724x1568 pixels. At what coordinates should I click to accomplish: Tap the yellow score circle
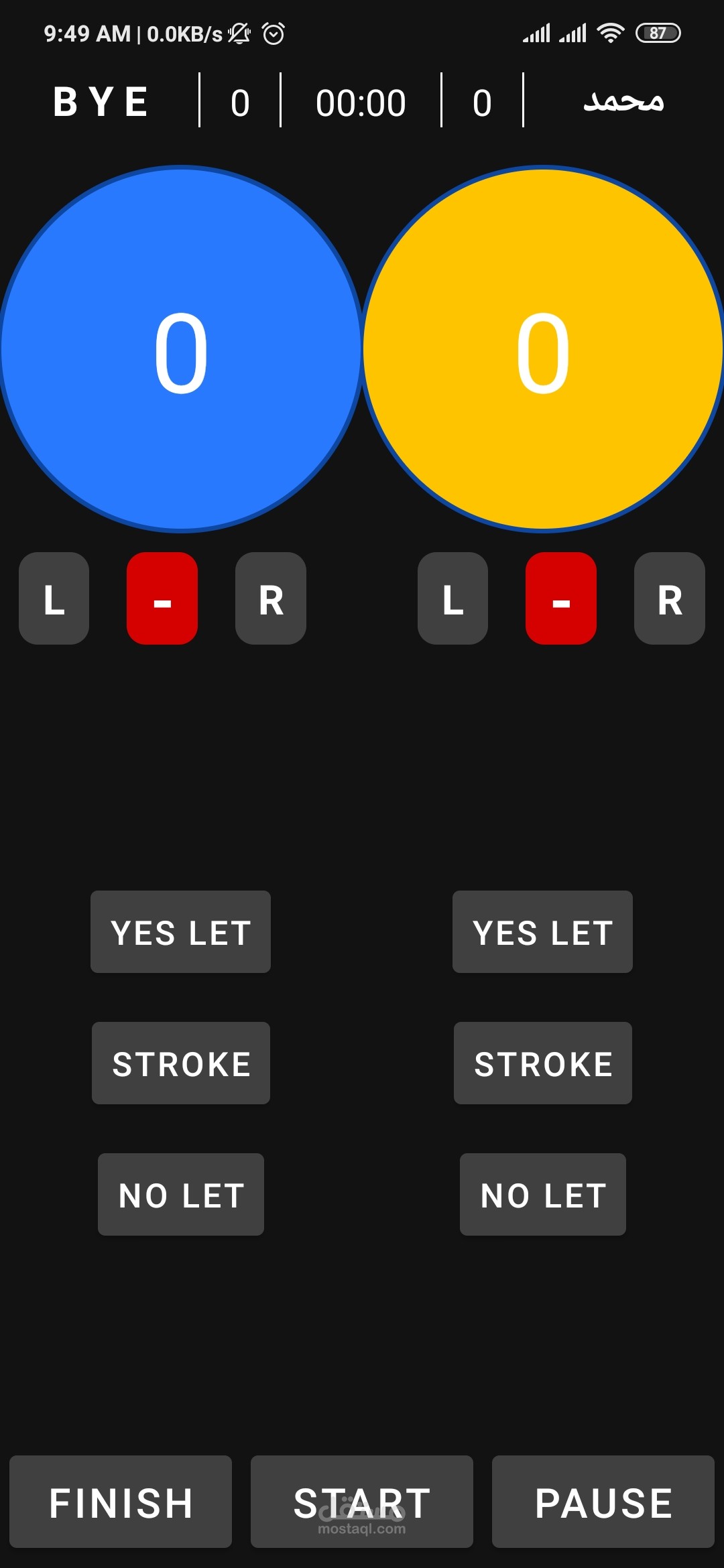point(543,349)
